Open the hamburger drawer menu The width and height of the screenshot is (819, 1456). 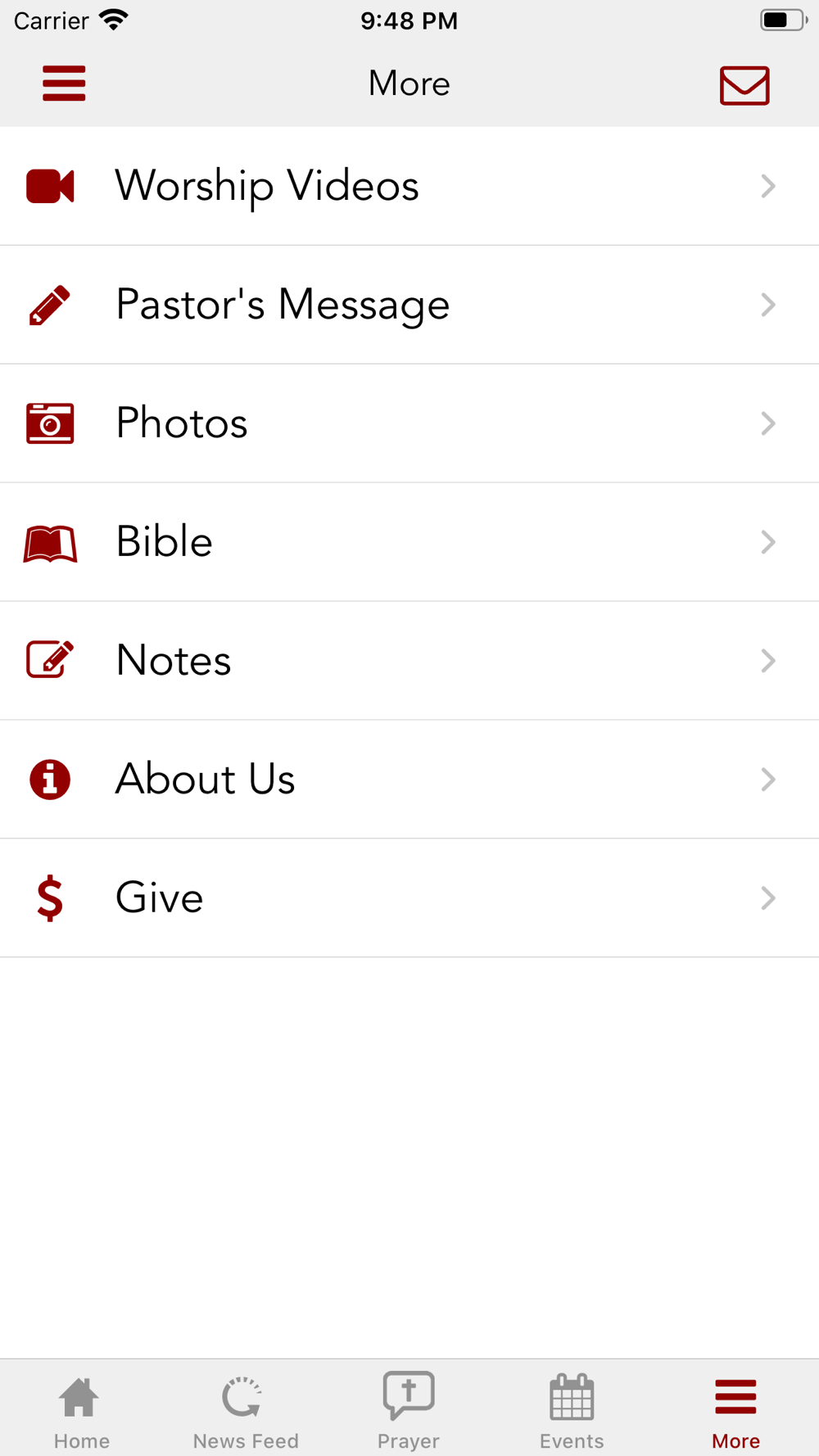click(64, 84)
